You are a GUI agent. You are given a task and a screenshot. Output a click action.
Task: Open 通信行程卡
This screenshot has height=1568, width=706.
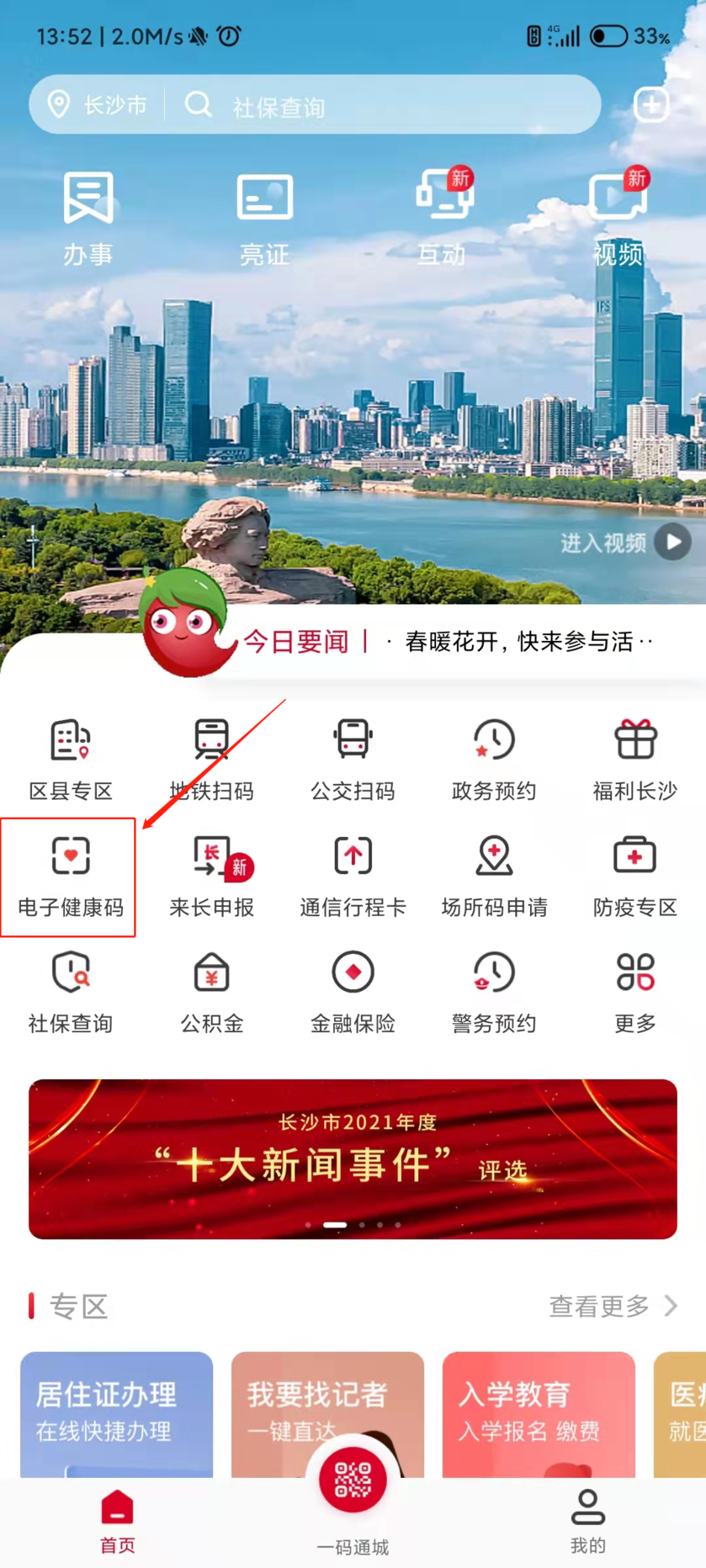coord(353,877)
